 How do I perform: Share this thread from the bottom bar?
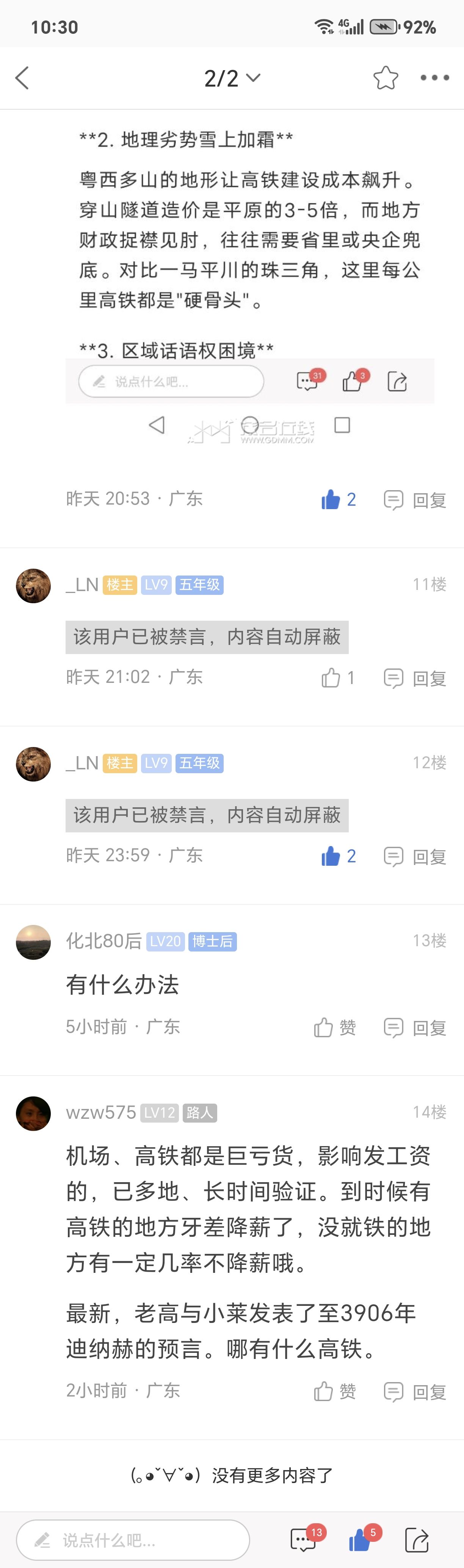pyautogui.click(x=417, y=1540)
